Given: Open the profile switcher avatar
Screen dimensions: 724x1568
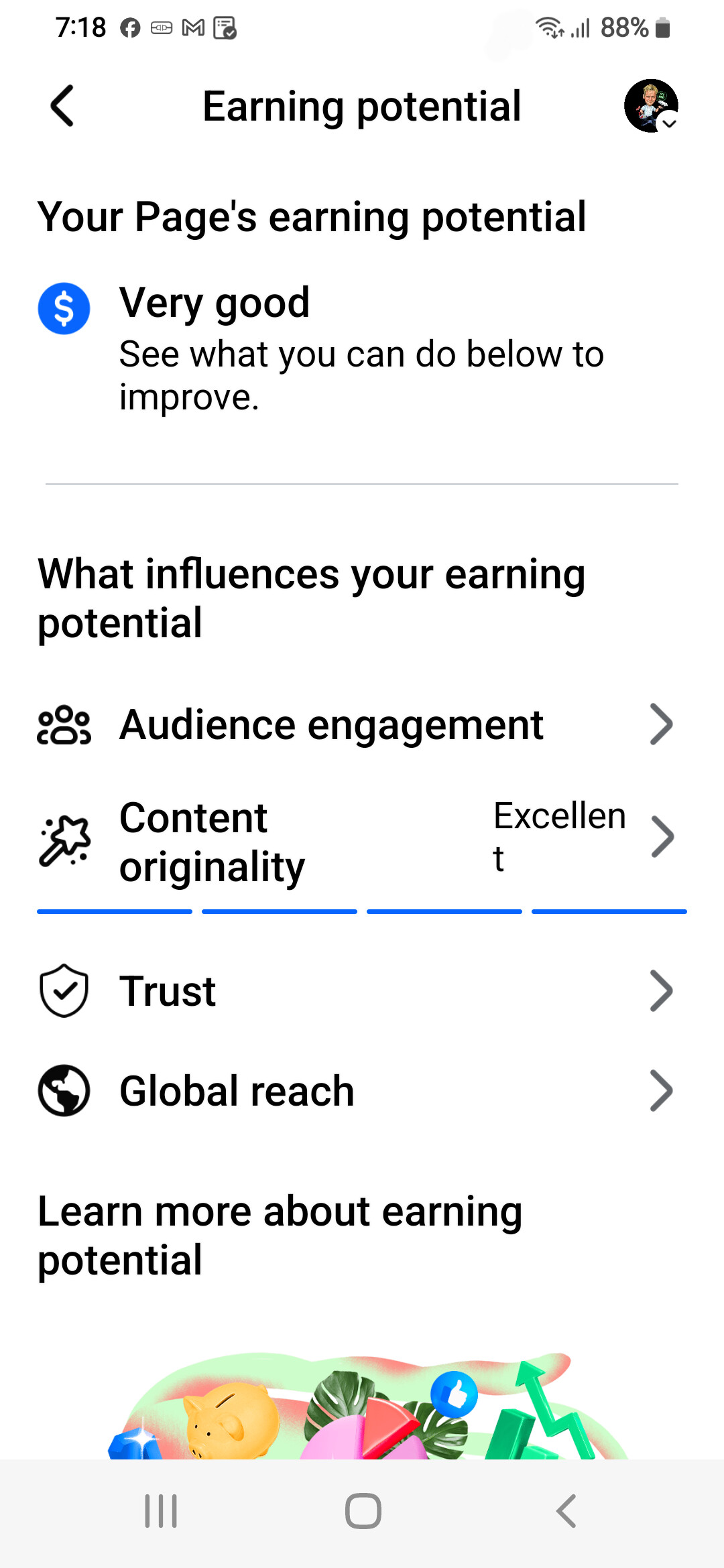Looking at the screenshot, I should (x=650, y=106).
